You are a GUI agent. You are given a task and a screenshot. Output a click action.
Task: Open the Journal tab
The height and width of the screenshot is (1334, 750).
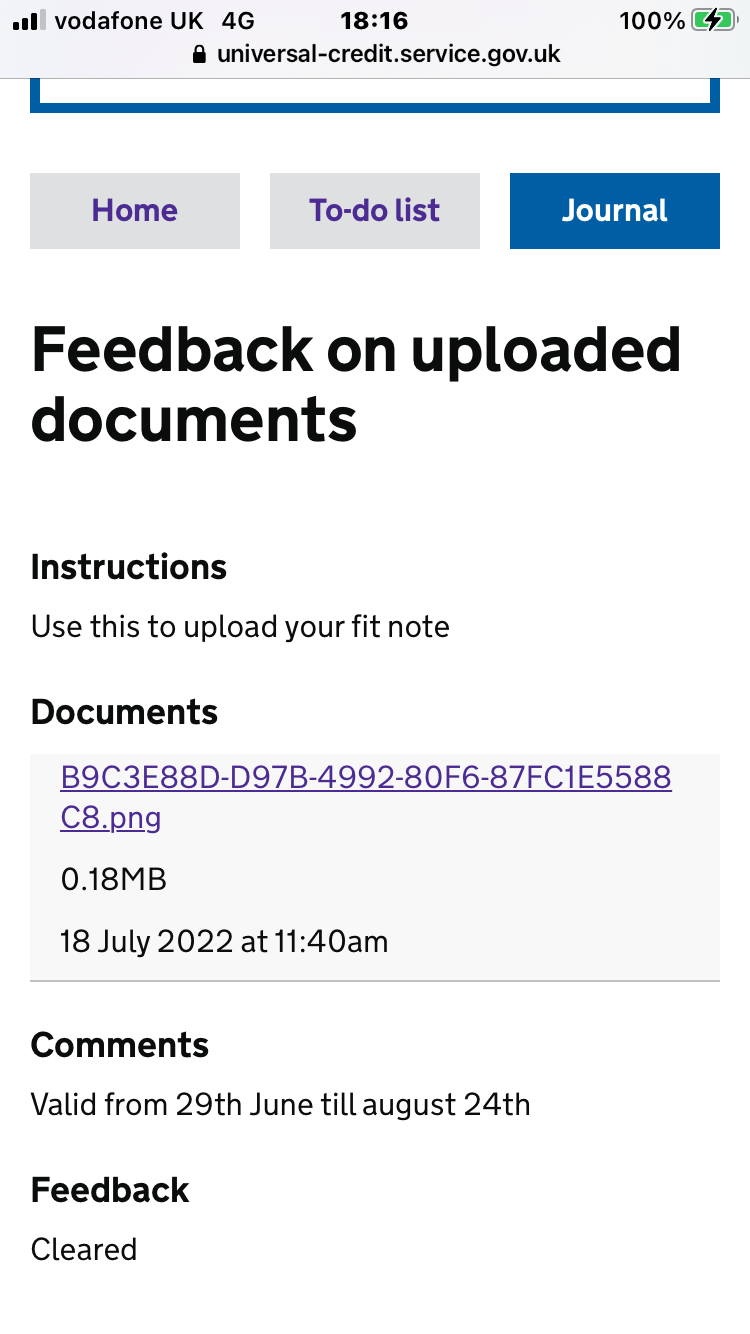click(x=614, y=211)
